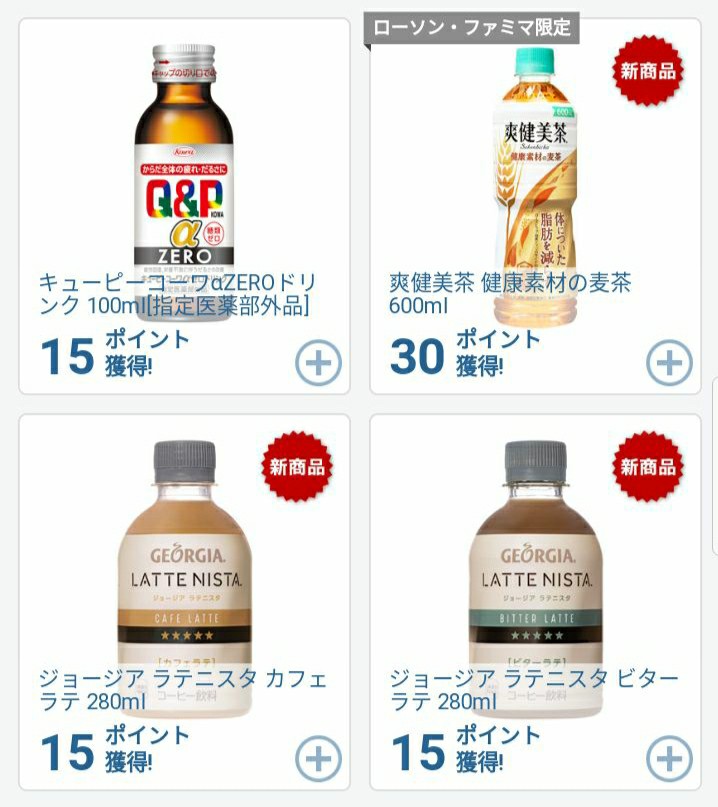Tap plus icon on カフェラテ 280ml card
This screenshot has width=718, height=807.
click(318, 759)
